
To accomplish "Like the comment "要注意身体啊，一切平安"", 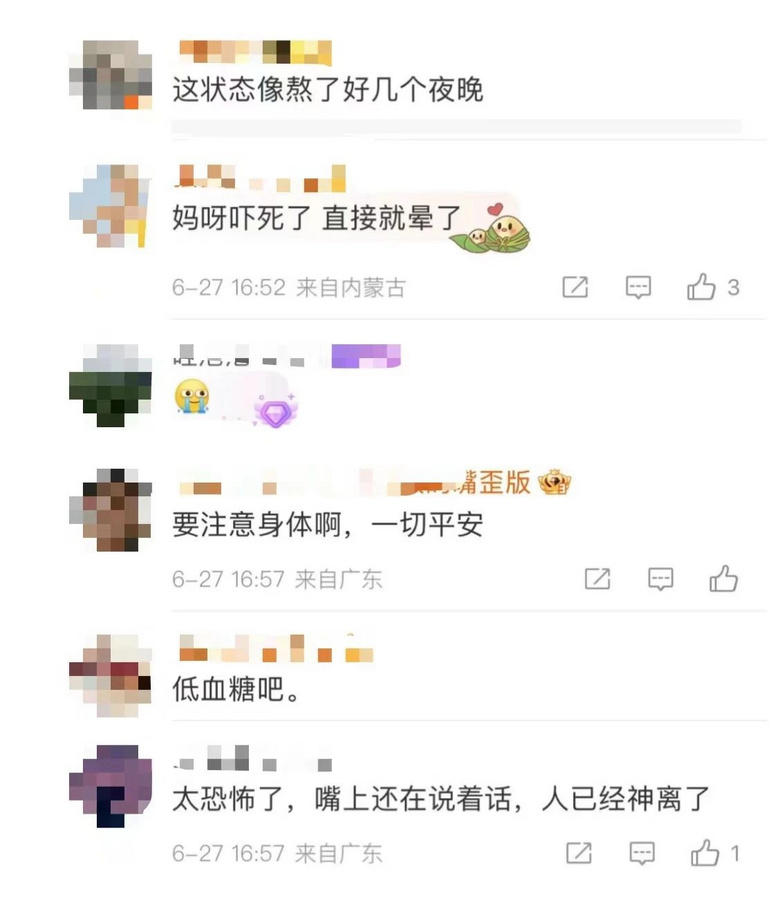I will pos(723,578).
